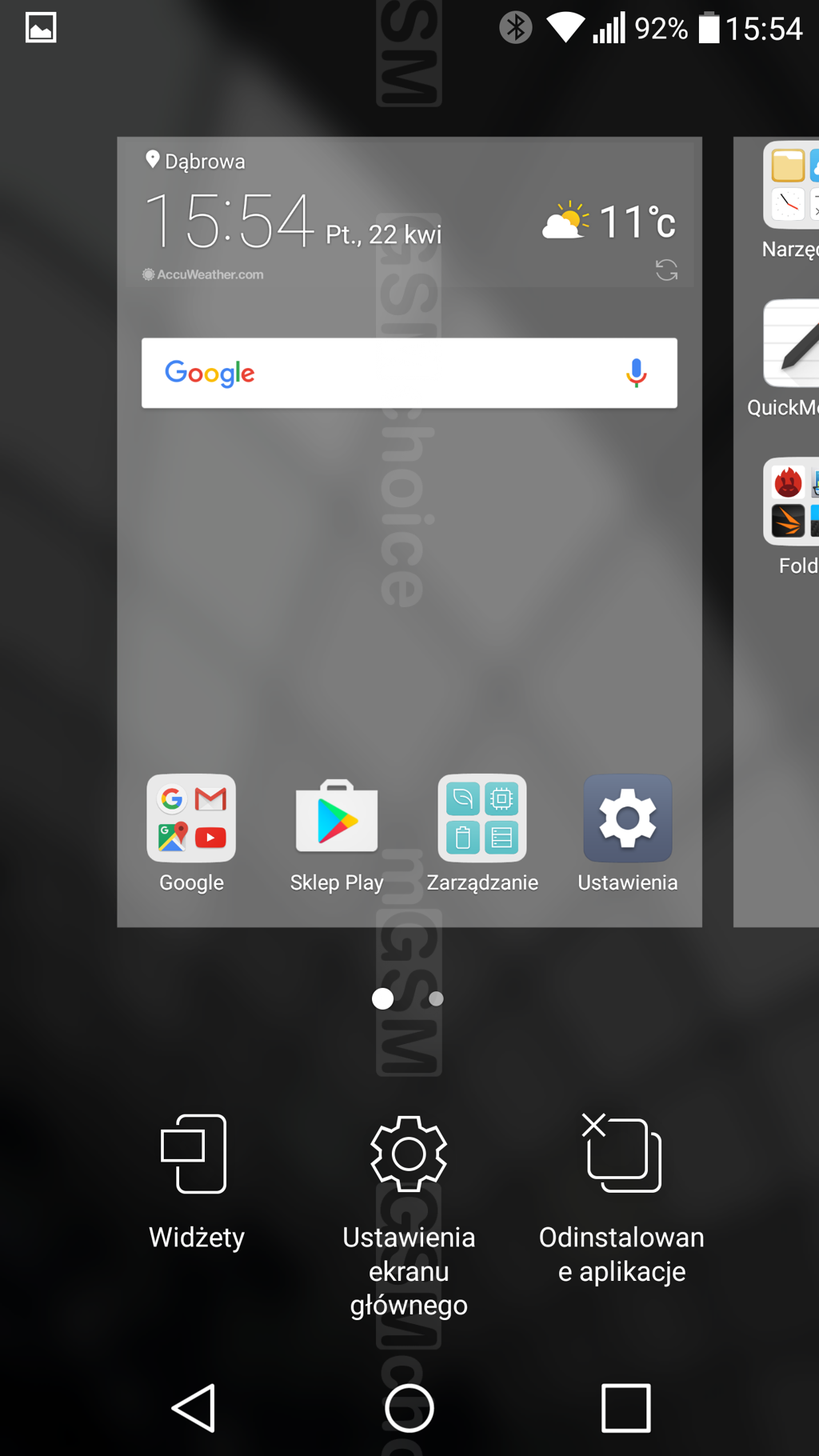The width and height of the screenshot is (819, 1456).
Task: Go back using navigation bar
Action: pyautogui.click(x=194, y=1408)
